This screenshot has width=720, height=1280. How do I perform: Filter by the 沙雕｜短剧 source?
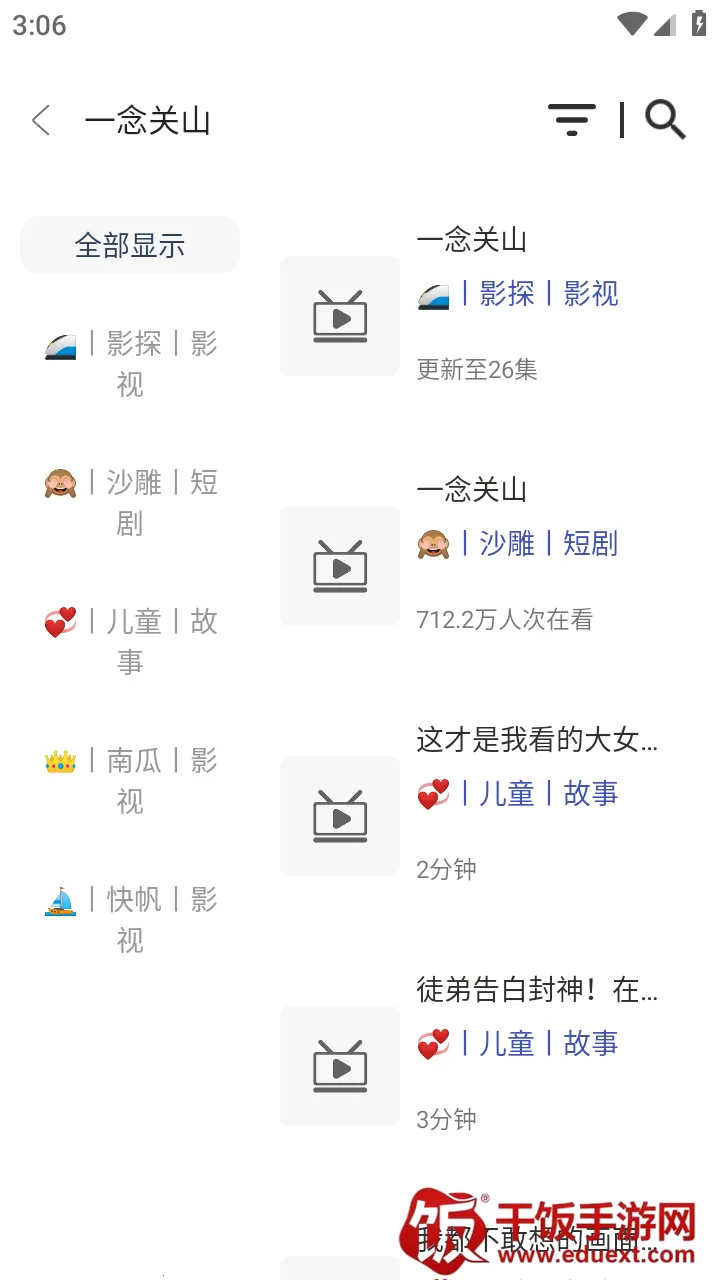click(130, 503)
